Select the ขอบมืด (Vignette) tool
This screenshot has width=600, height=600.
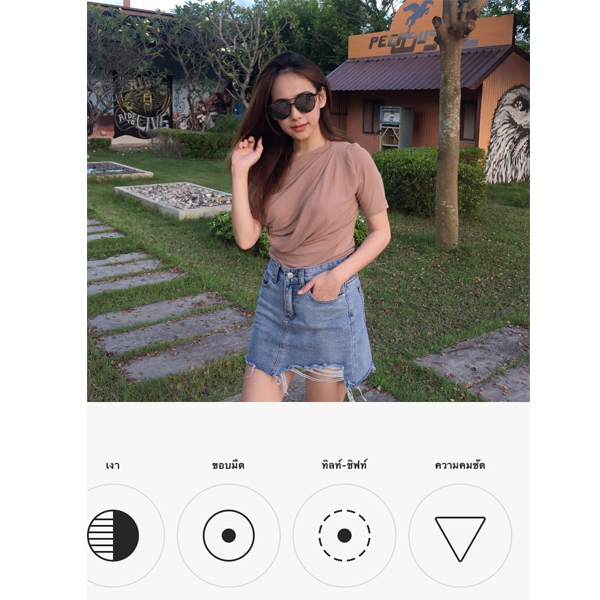tap(229, 535)
